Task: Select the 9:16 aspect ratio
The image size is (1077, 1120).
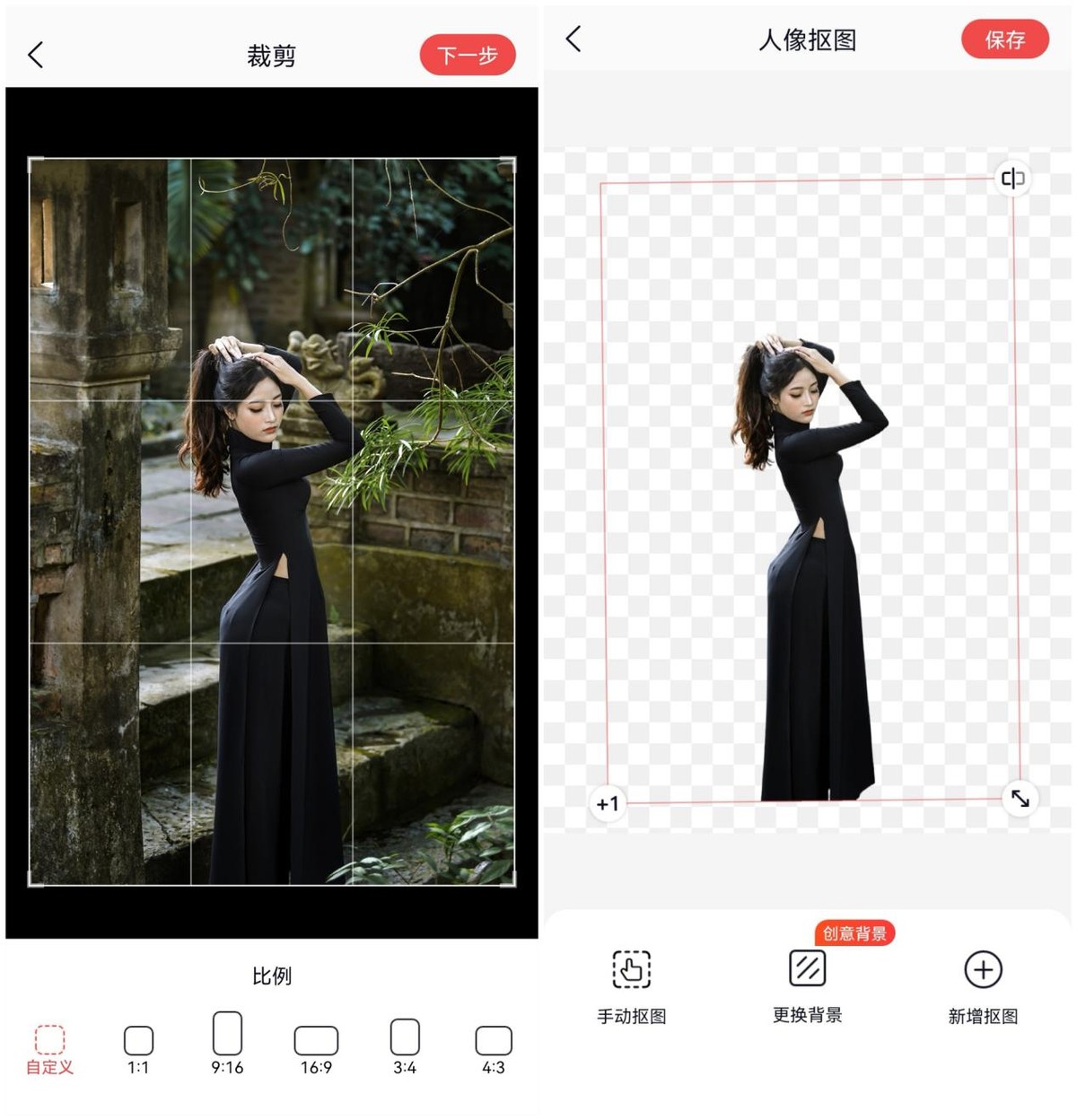Action: 226,1048
